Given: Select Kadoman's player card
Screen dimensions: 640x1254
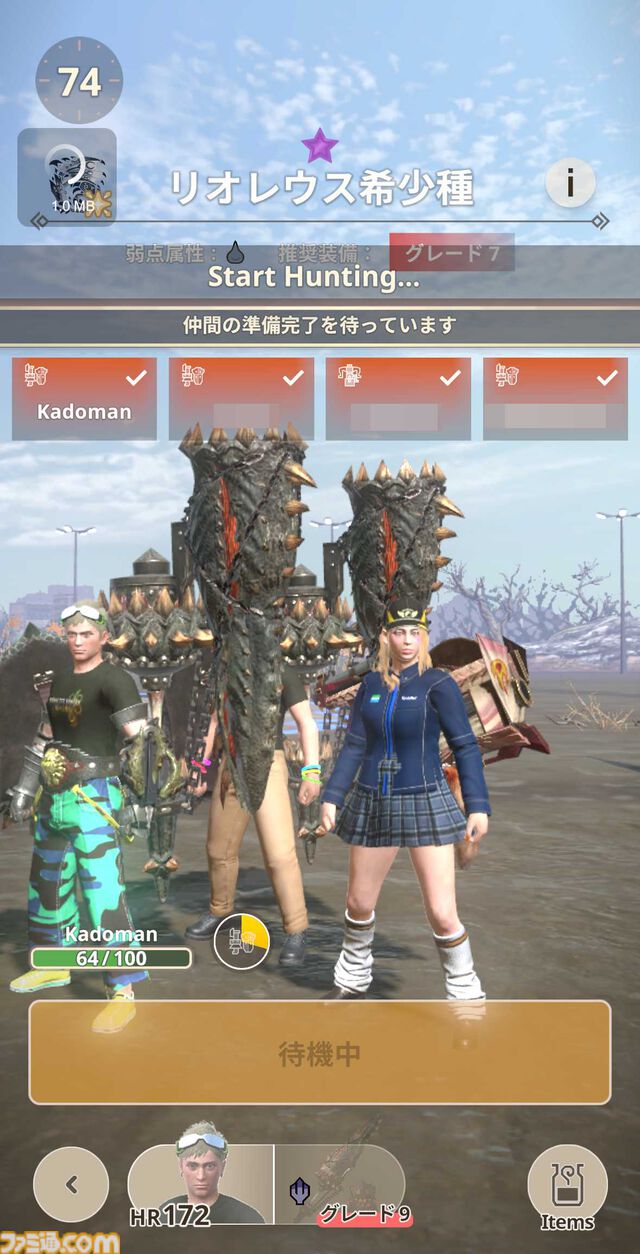Looking at the screenshot, I should [x=85, y=398].
